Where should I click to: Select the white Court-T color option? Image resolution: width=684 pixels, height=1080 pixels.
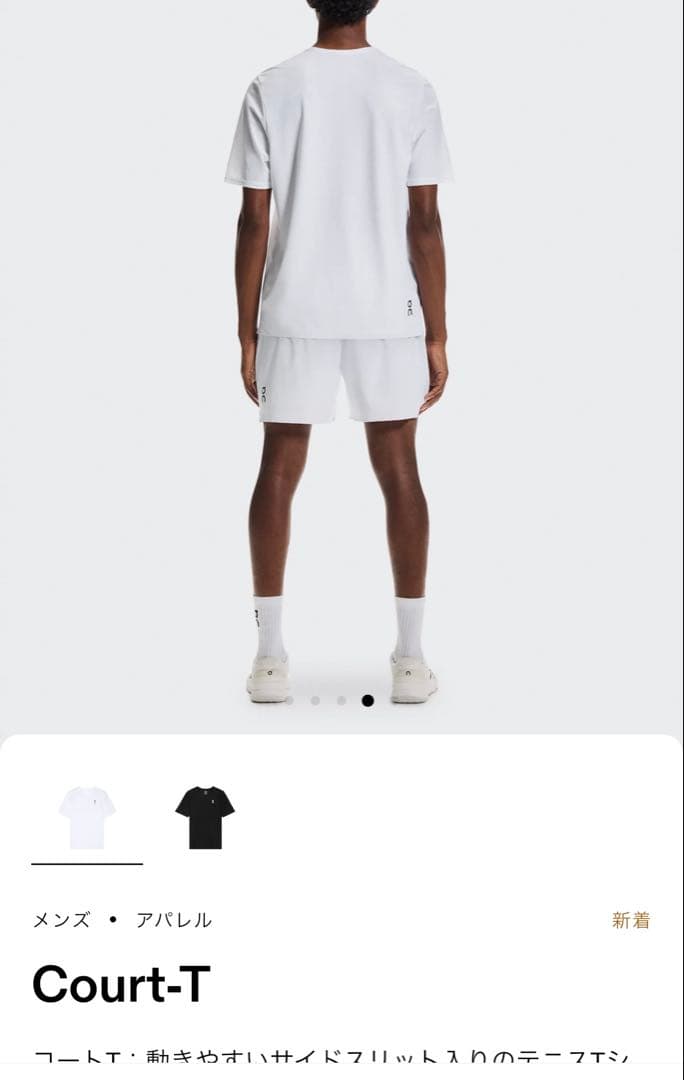click(87, 817)
